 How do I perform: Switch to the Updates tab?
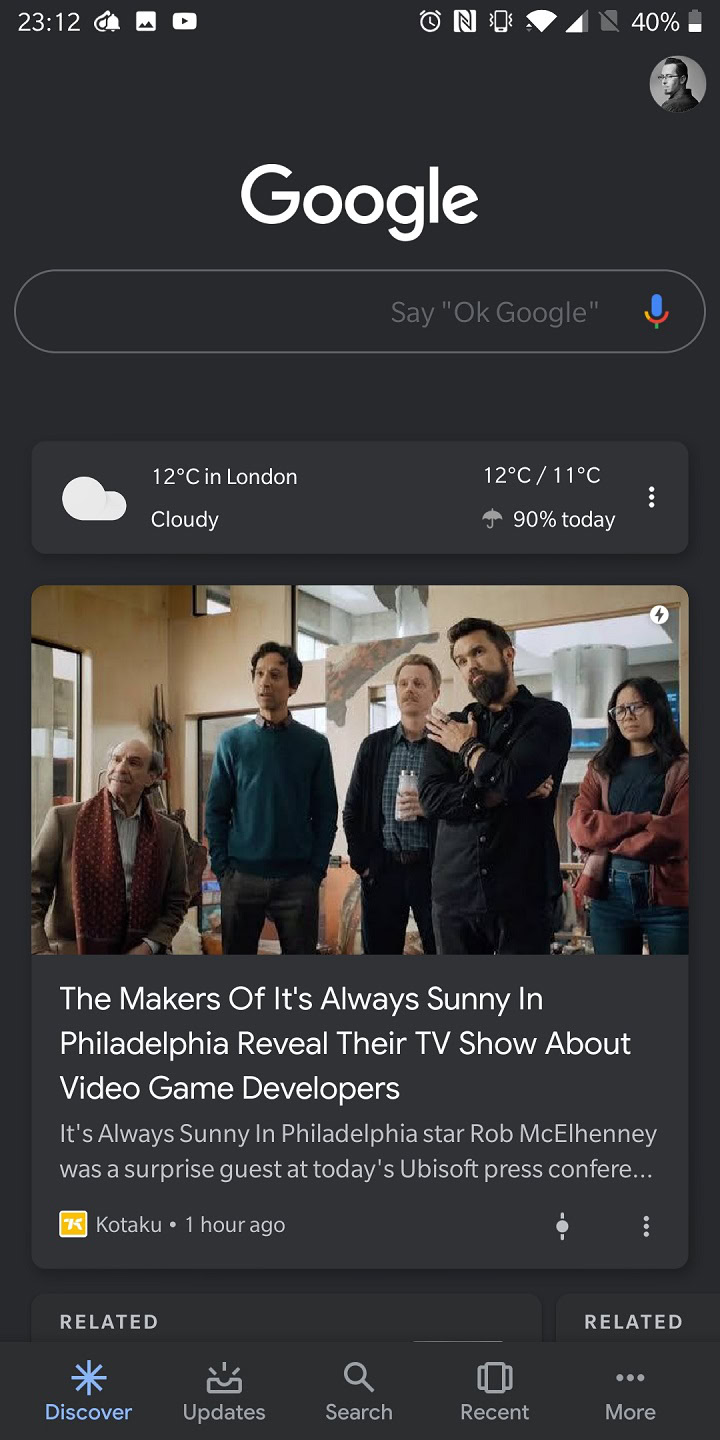[x=224, y=1392]
